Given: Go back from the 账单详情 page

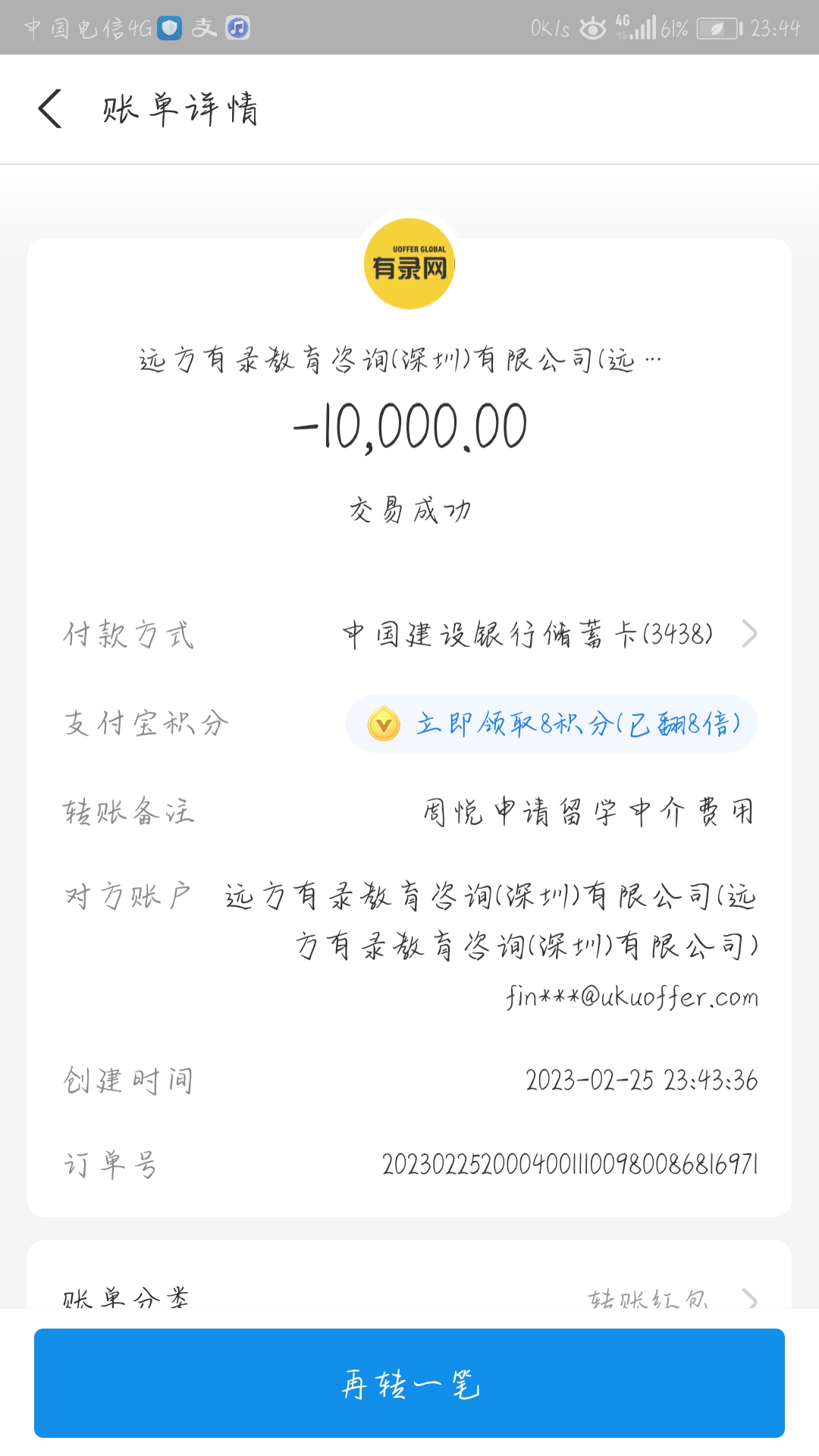Looking at the screenshot, I should tap(50, 109).
